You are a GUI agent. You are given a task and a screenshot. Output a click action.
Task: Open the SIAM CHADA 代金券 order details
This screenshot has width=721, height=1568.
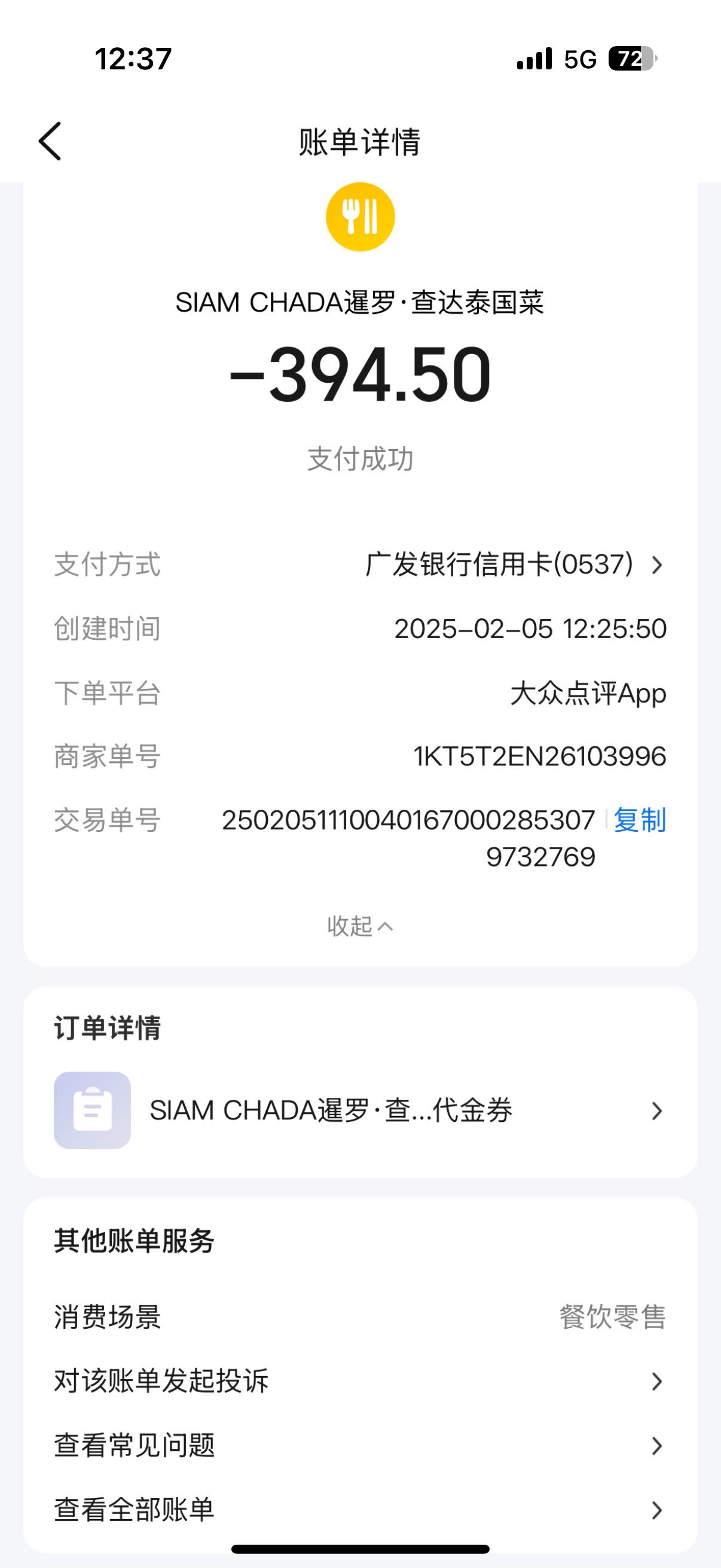360,1111
